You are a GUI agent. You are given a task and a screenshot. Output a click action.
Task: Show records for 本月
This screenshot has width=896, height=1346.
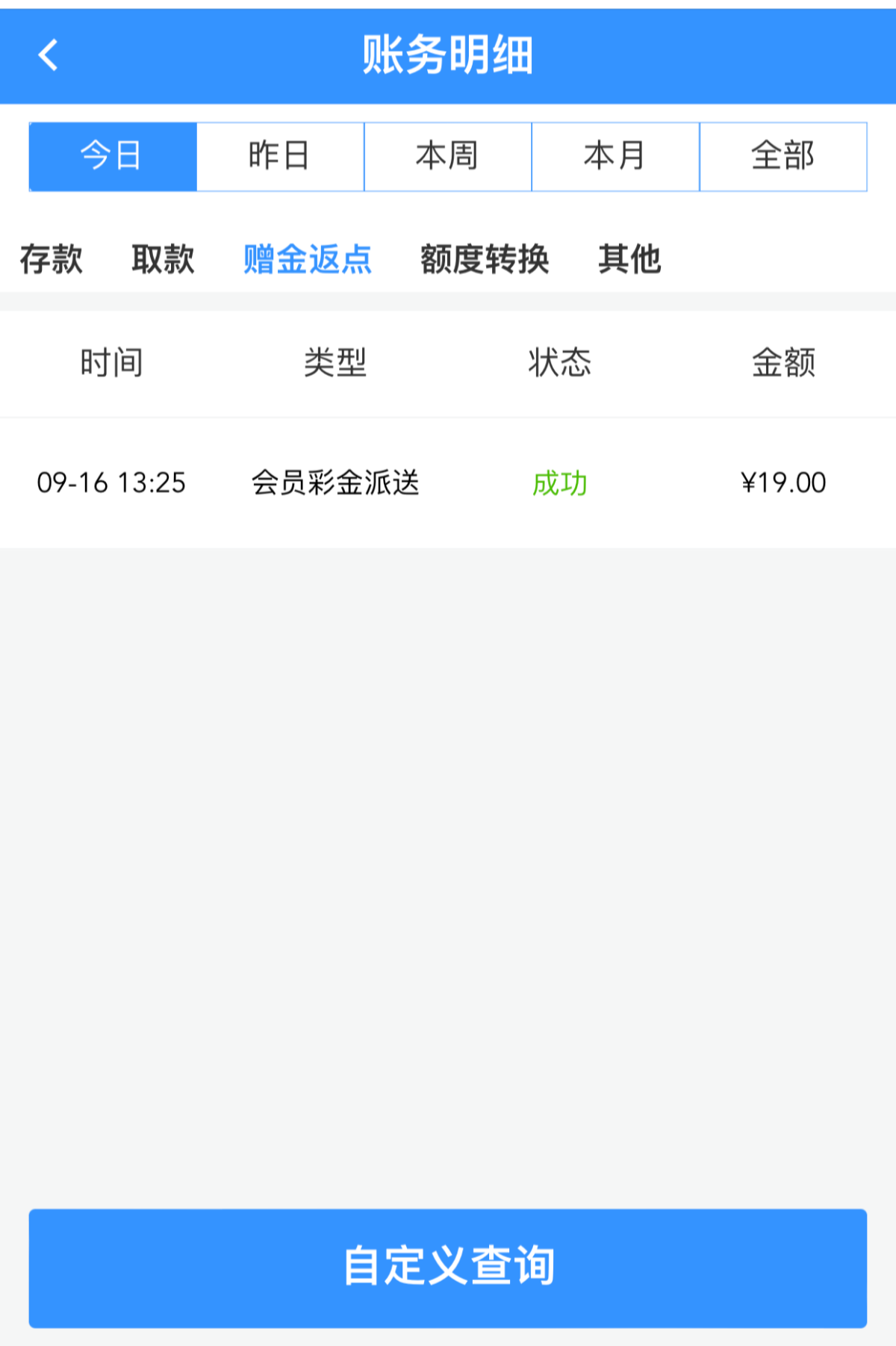[615, 157]
